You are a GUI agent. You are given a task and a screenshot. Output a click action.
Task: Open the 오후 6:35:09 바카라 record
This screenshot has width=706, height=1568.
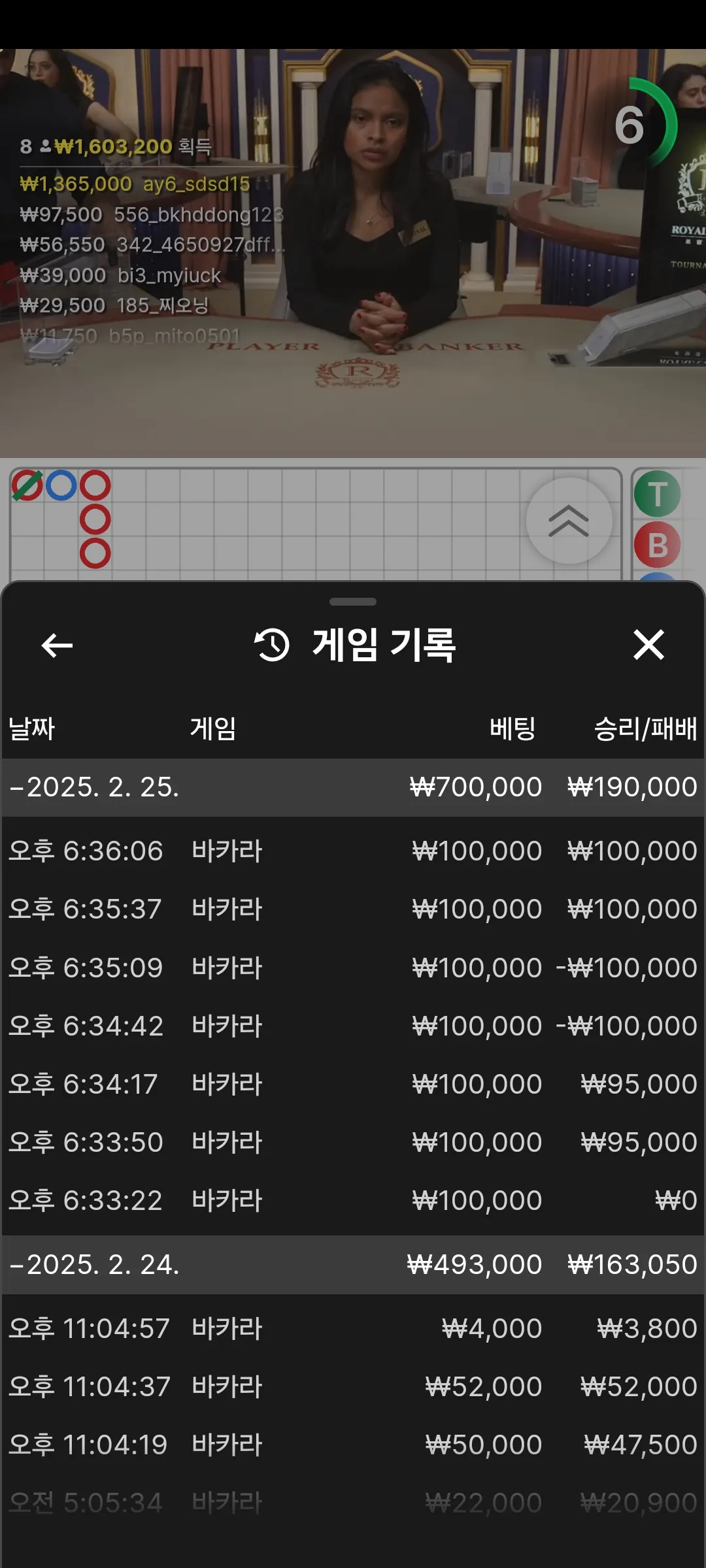click(x=353, y=968)
